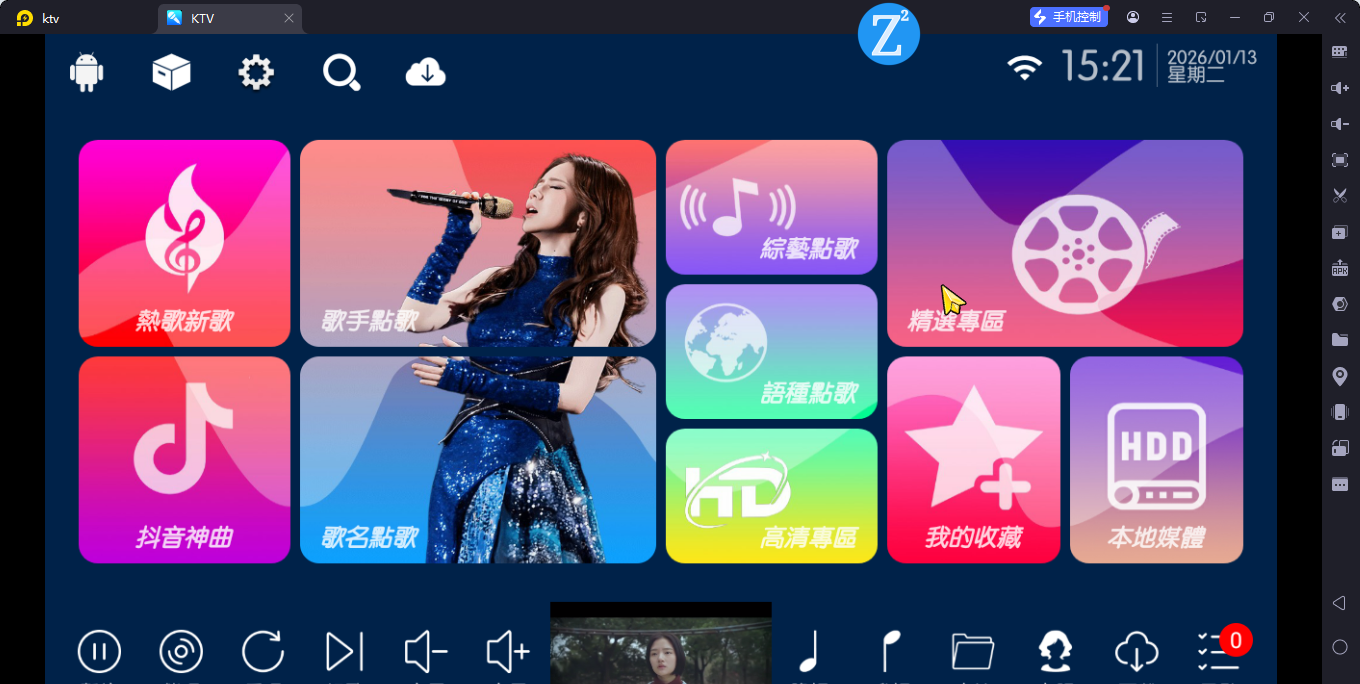Raise the volume with the speaker plus
This screenshot has height=684, width=1360.
pos(508,653)
